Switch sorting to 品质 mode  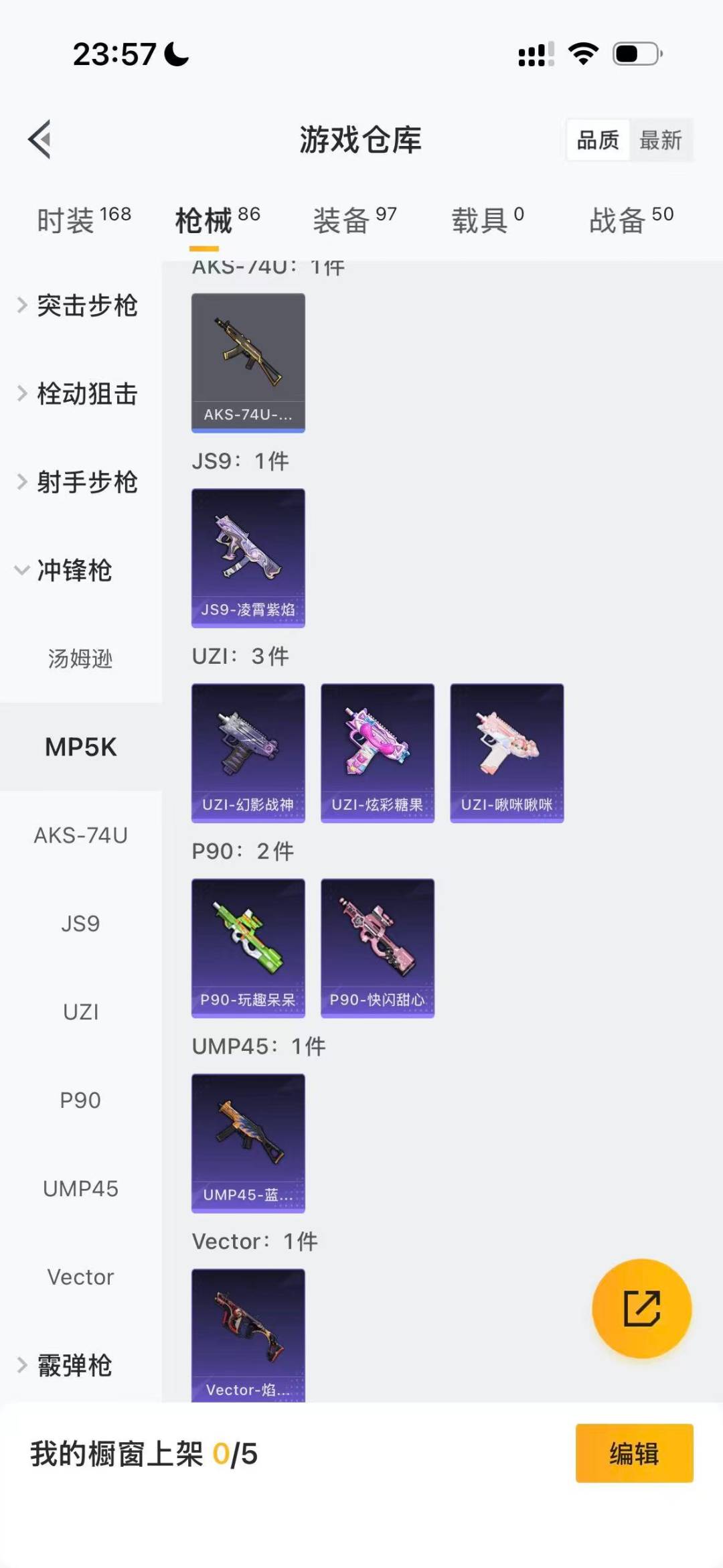(598, 140)
